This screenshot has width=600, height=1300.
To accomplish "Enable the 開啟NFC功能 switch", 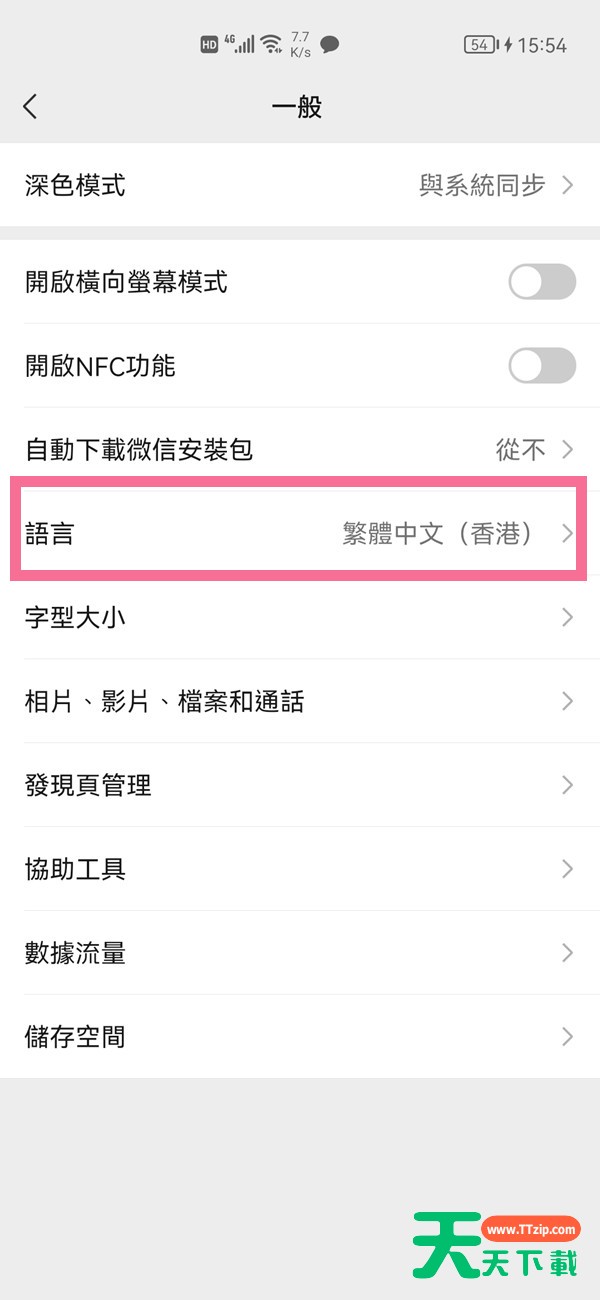I will [542, 366].
